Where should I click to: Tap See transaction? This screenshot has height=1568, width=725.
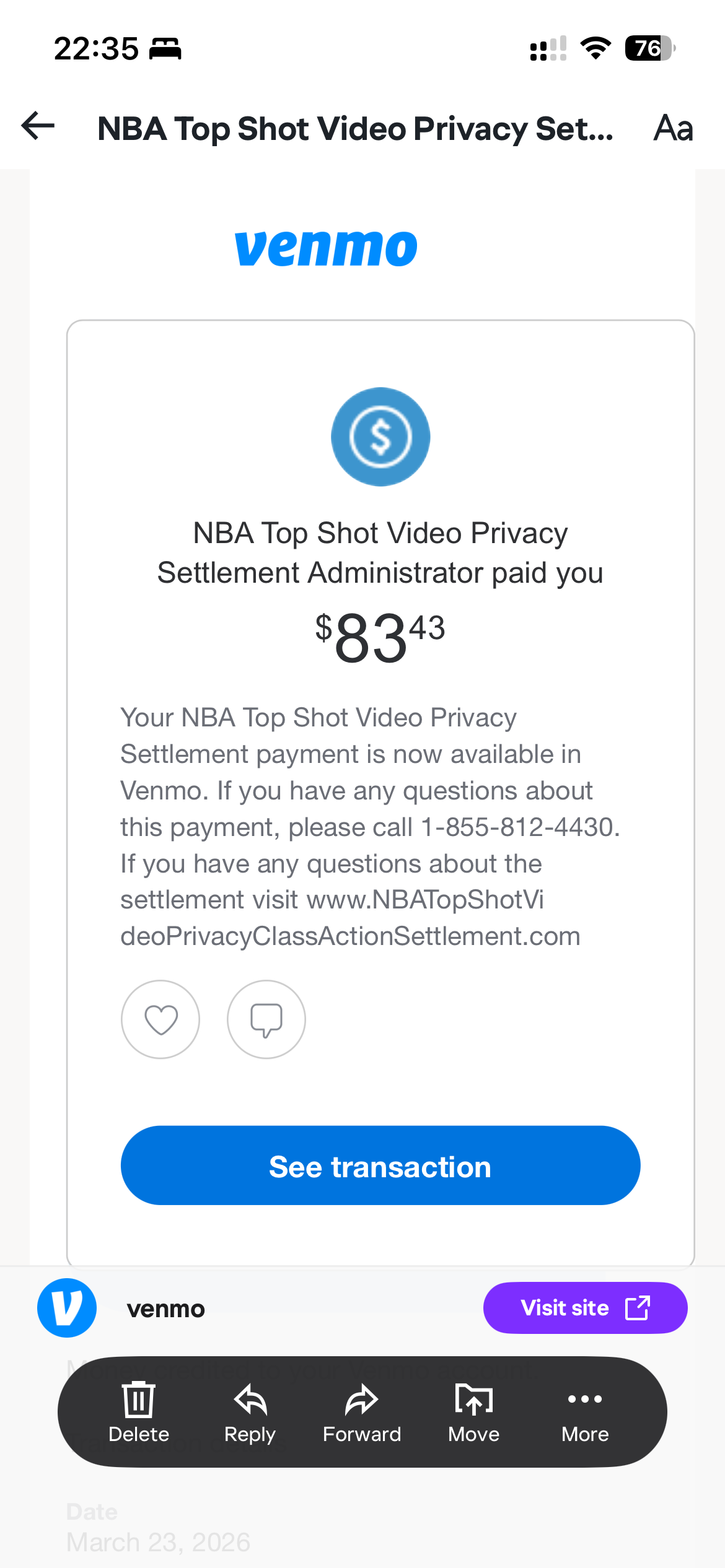(380, 1165)
